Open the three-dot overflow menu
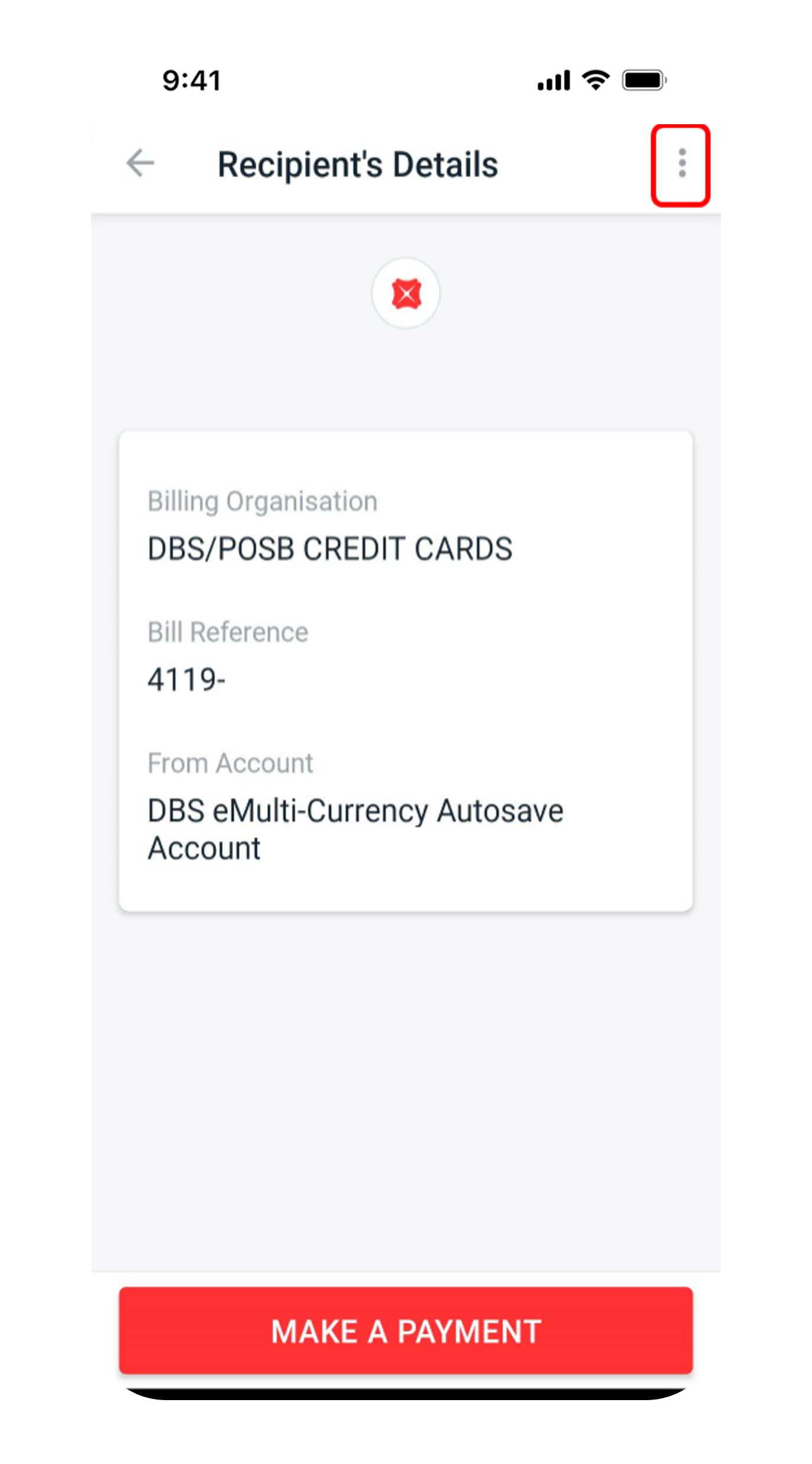Image resolution: width=812 pixels, height=1464 pixels. 682,164
